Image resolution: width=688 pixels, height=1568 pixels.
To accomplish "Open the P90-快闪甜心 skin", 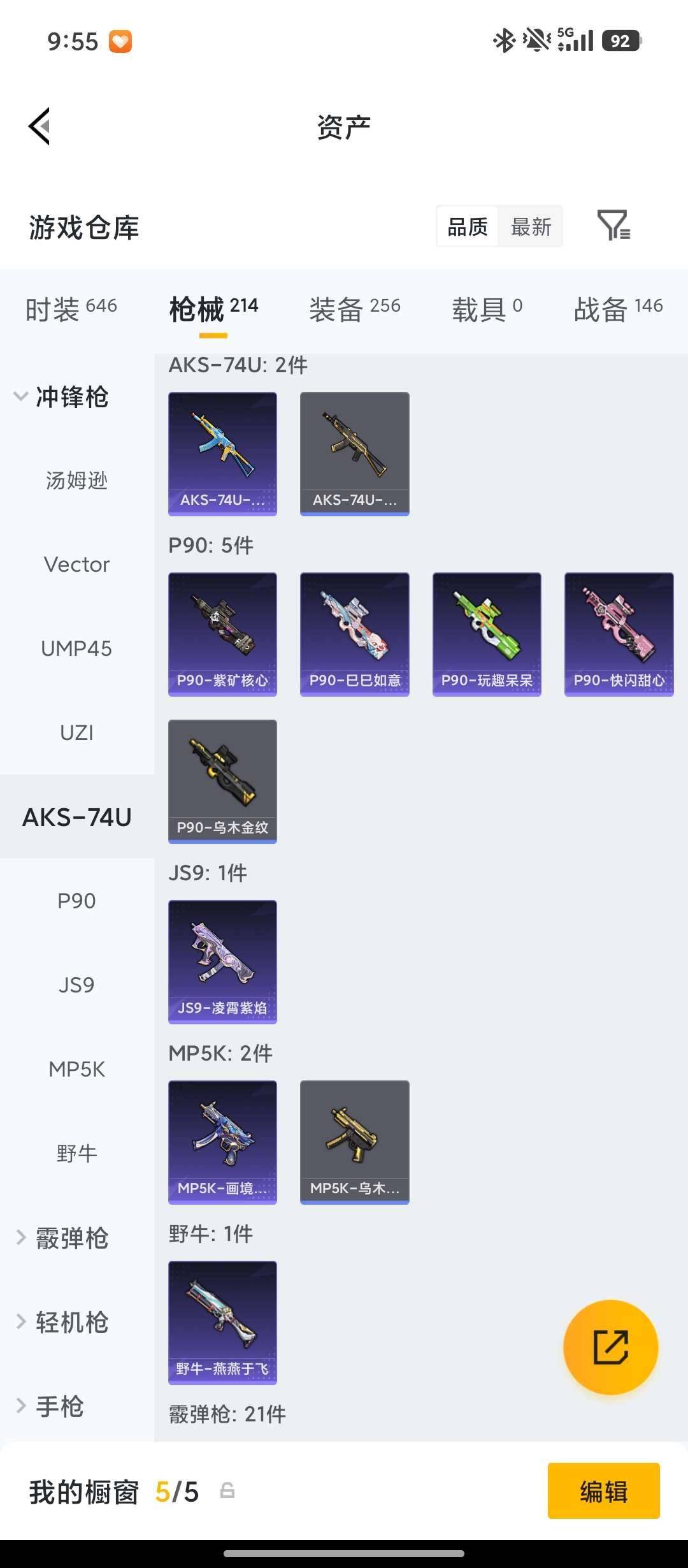I will pos(619,634).
